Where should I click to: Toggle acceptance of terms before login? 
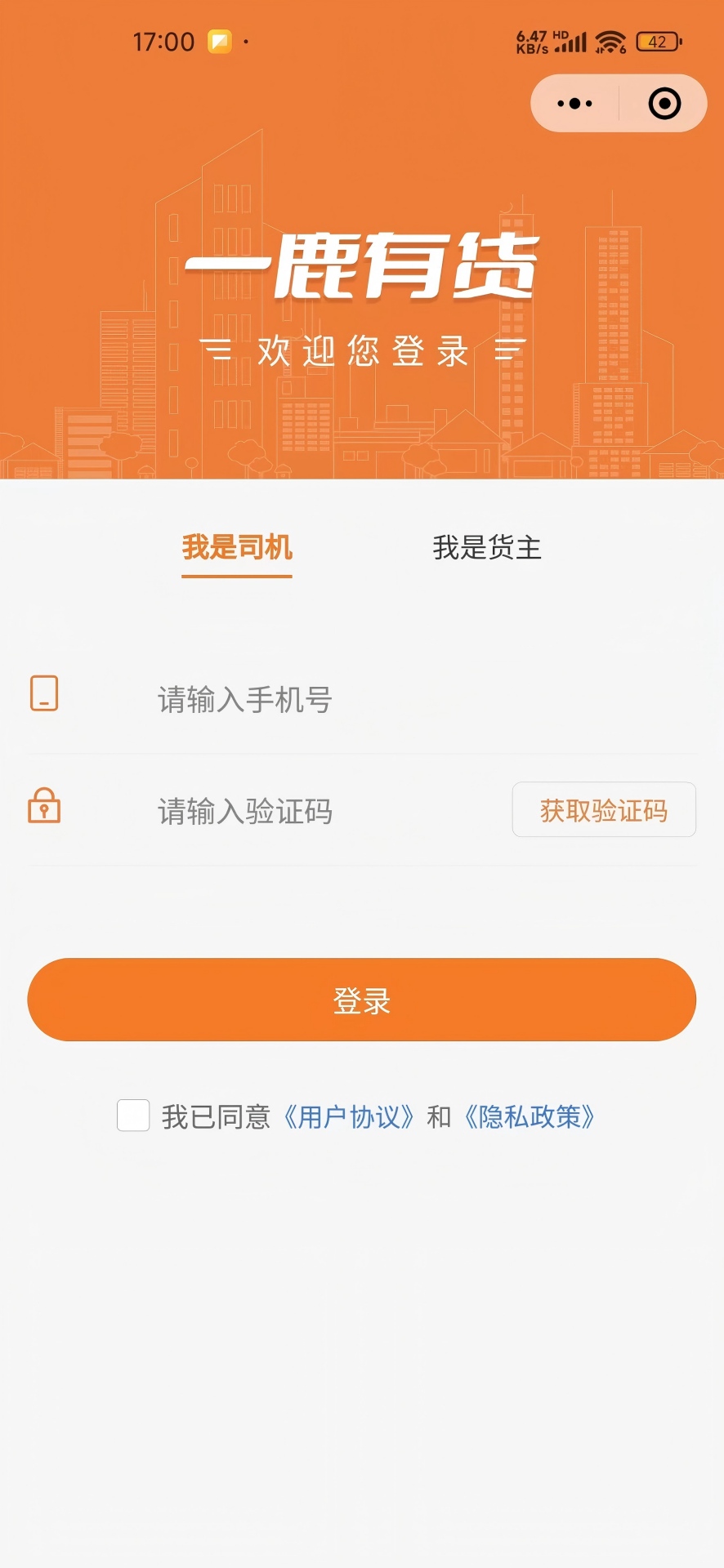coord(132,1116)
